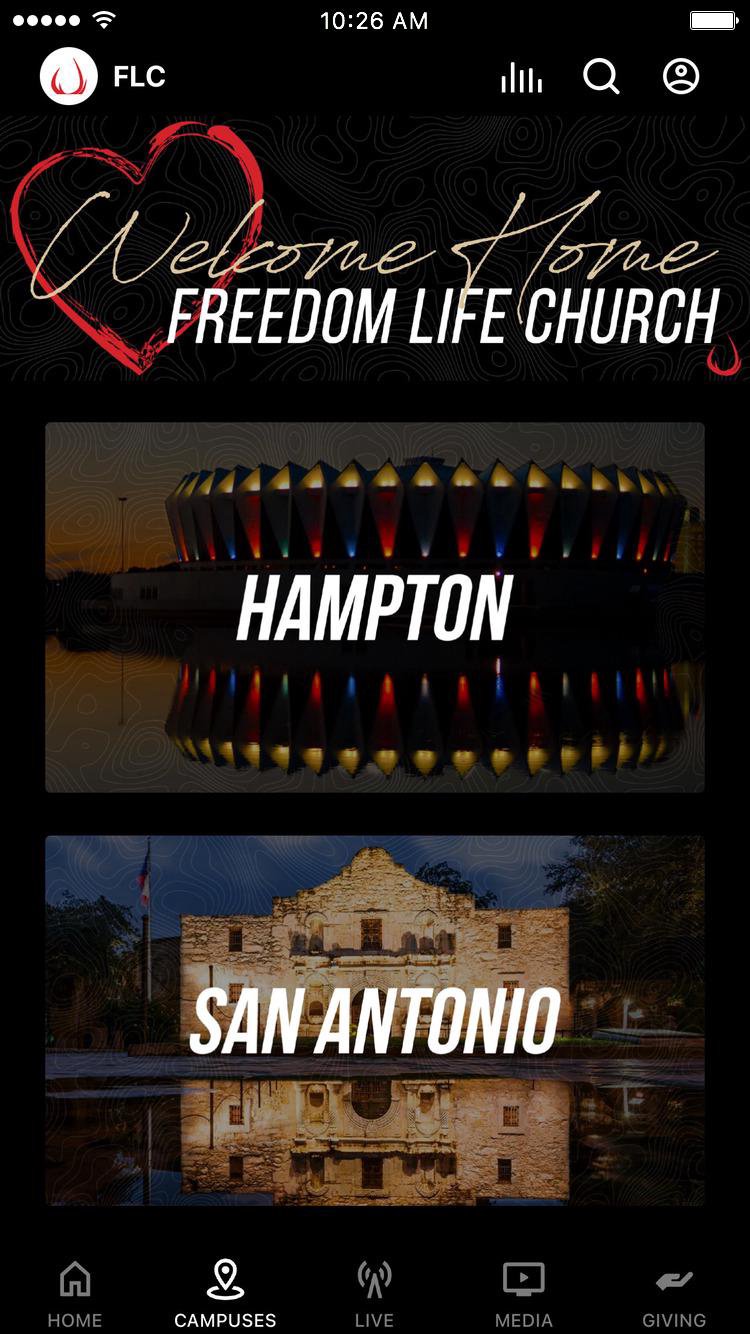The image size is (750, 1334).
Task: Switch to the Home tab
Action: click(75, 1293)
